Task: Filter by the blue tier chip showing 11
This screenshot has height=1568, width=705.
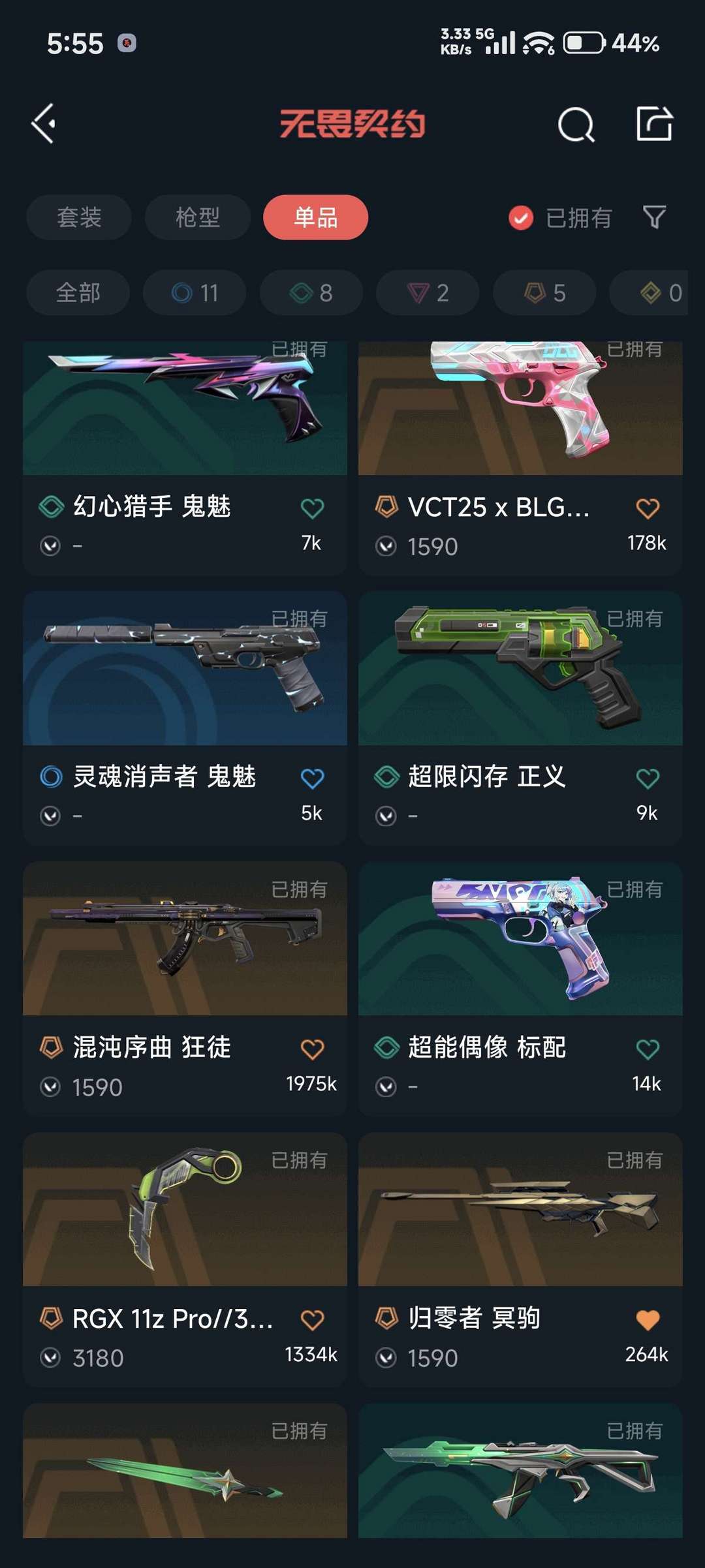Action: 195,293
